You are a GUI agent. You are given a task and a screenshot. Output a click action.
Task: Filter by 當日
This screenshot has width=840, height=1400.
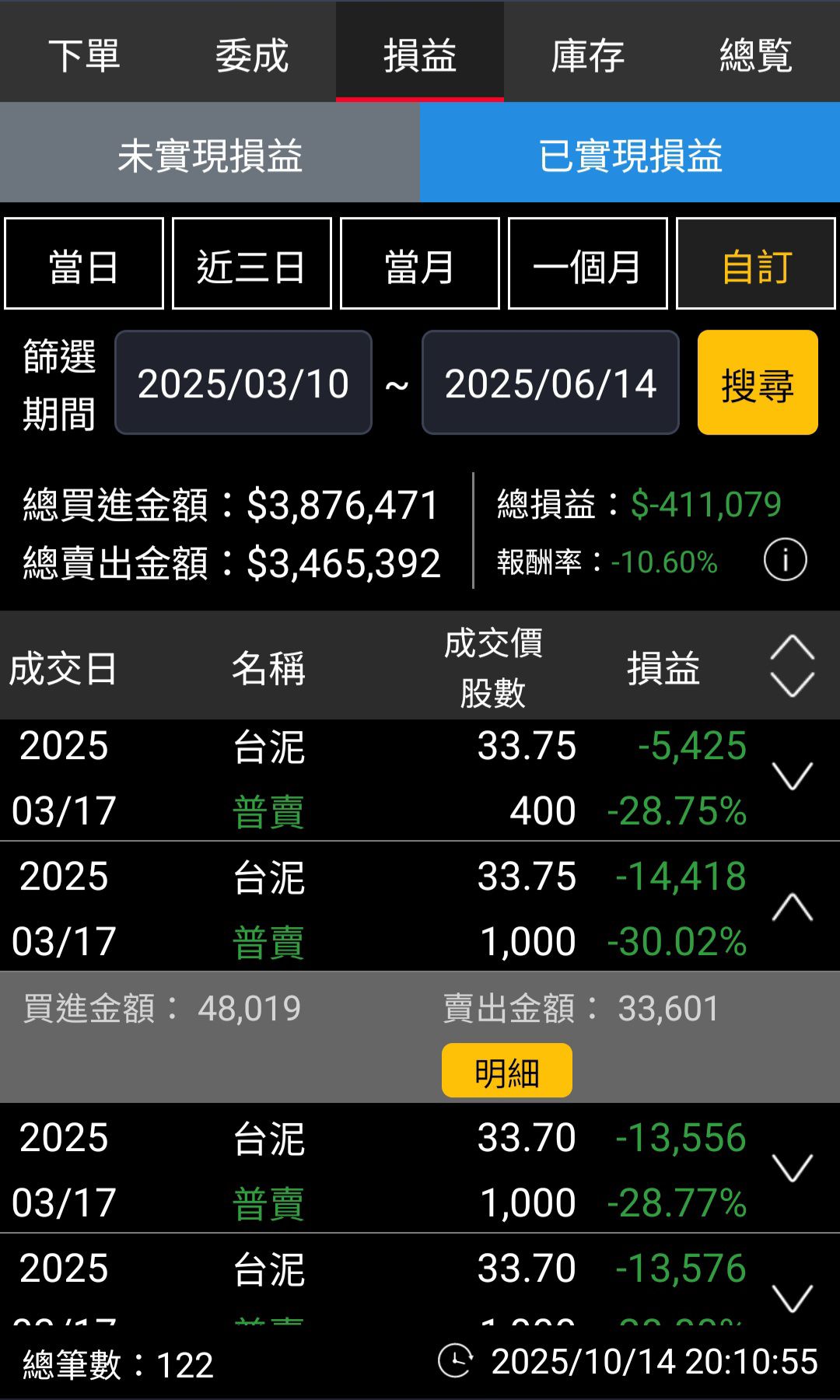click(84, 264)
